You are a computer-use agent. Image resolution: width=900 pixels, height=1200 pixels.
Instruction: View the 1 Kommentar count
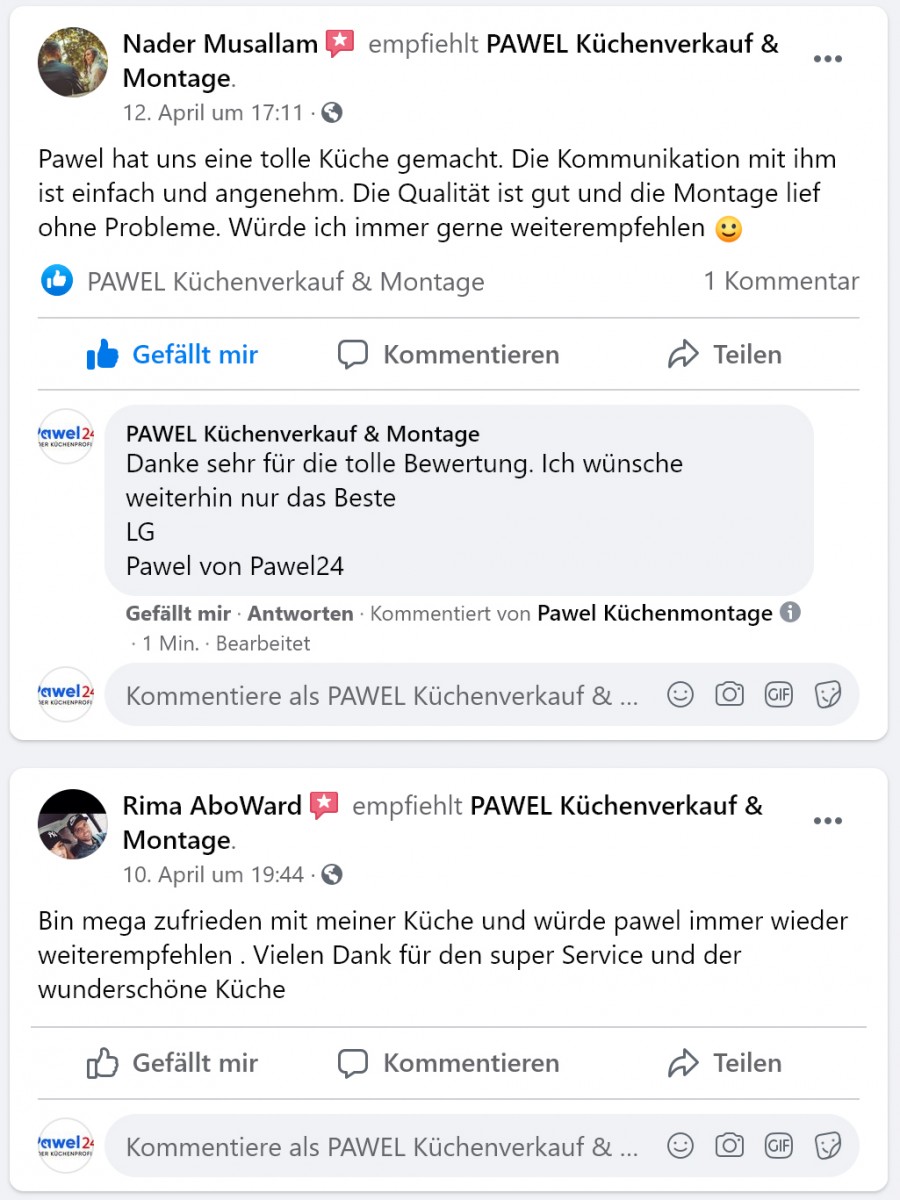tap(780, 282)
